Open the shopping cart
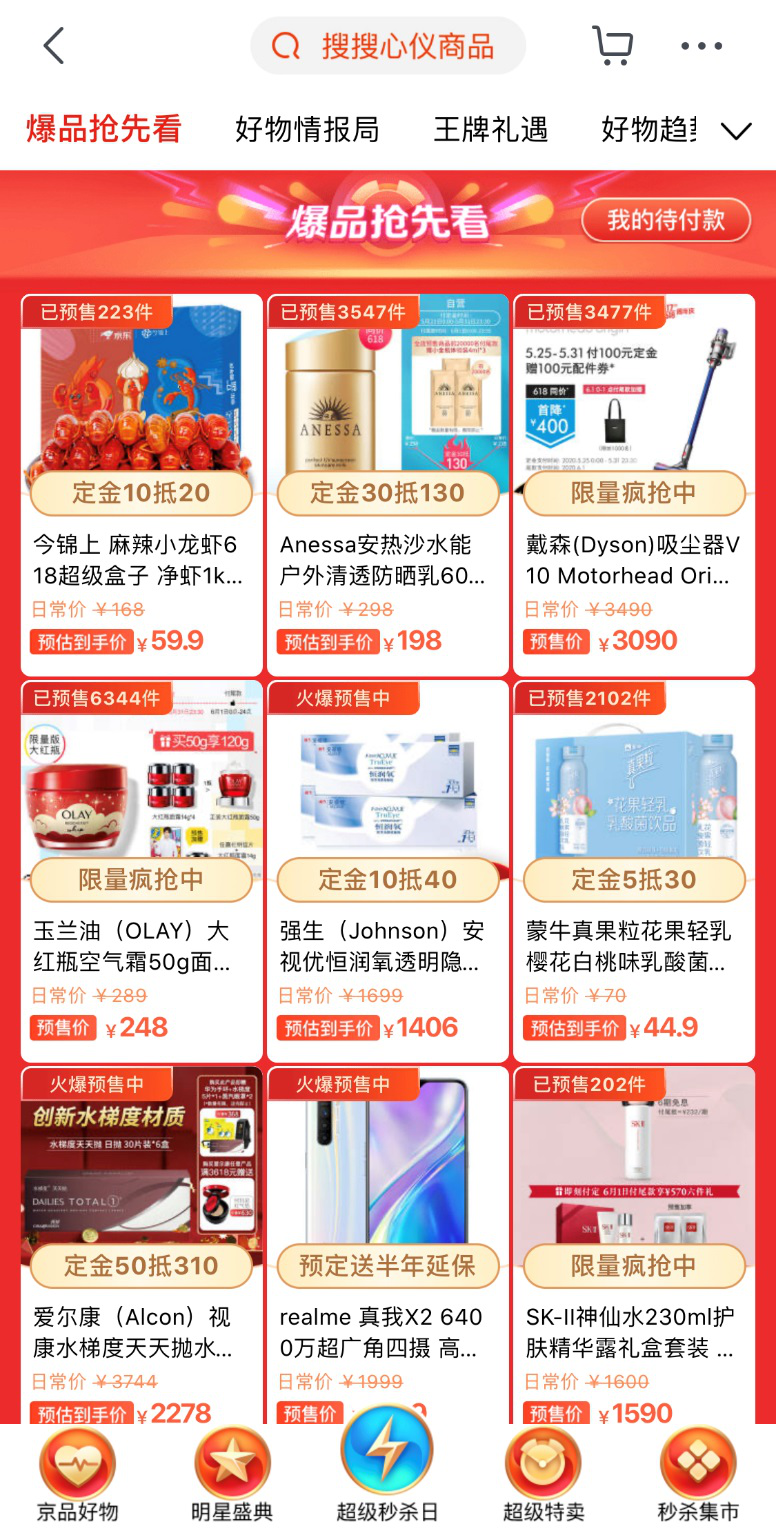The width and height of the screenshot is (776, 1535). 612,46
